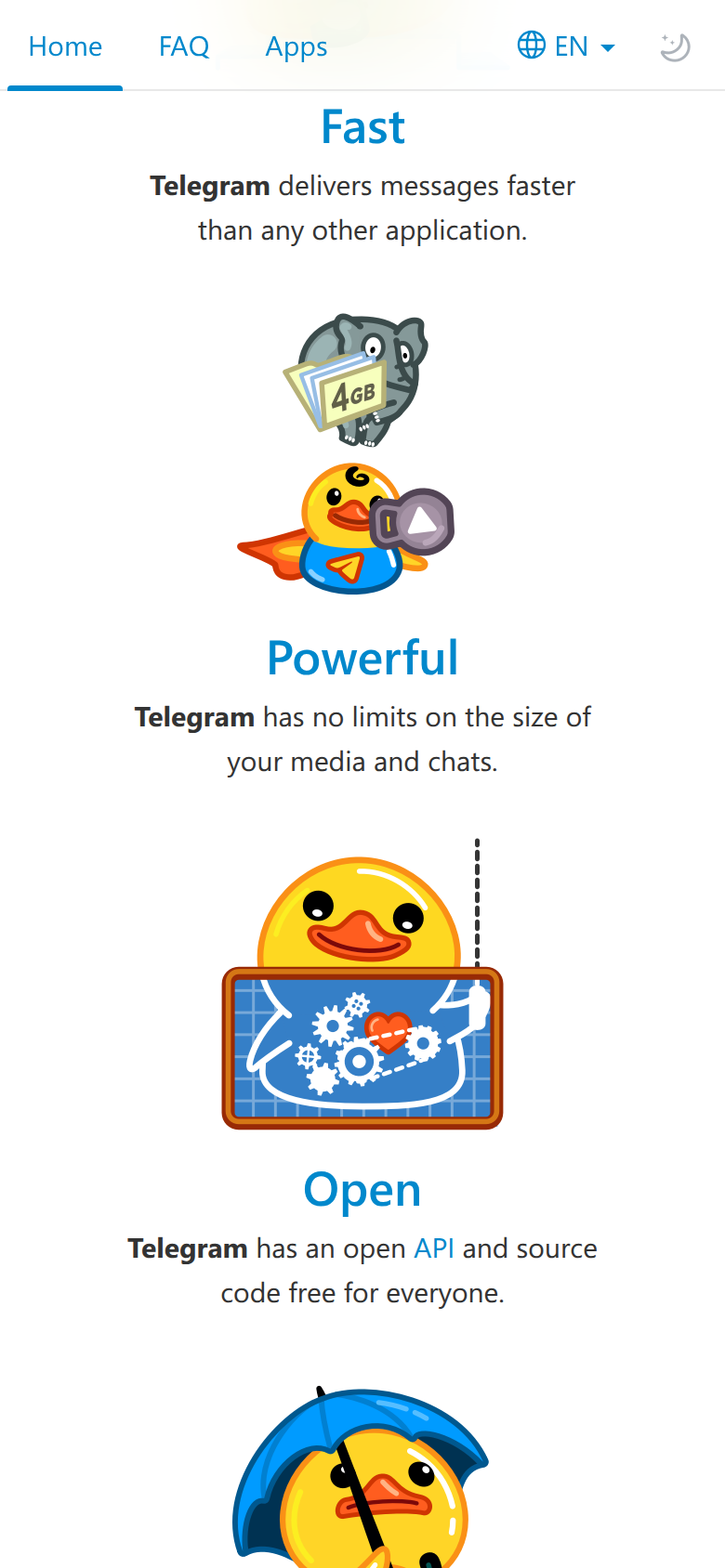Toggle dark mode with the moon icon
725x1568 pixels.
pos(675,46)
